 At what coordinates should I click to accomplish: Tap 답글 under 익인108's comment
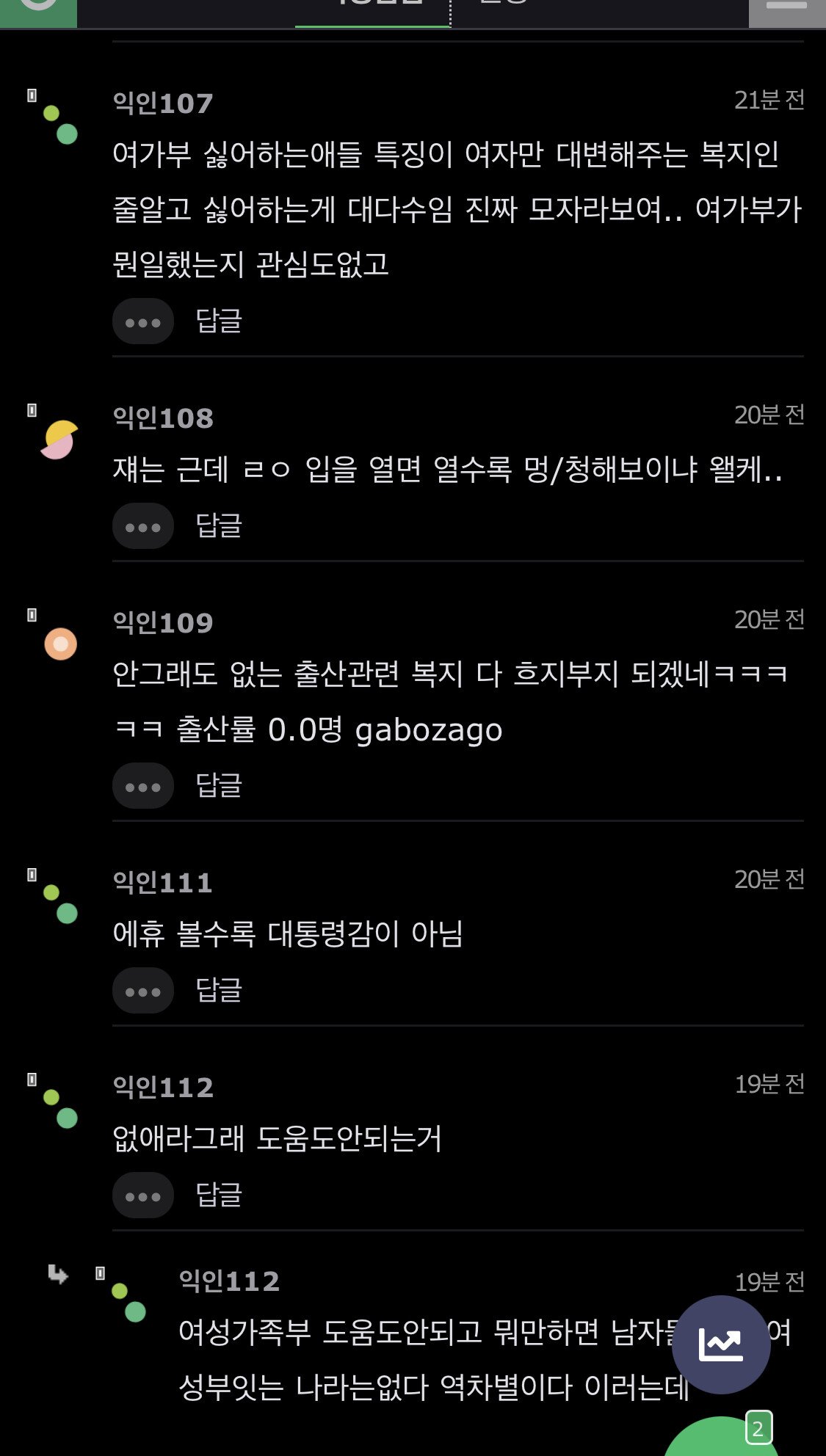[219, 525]
